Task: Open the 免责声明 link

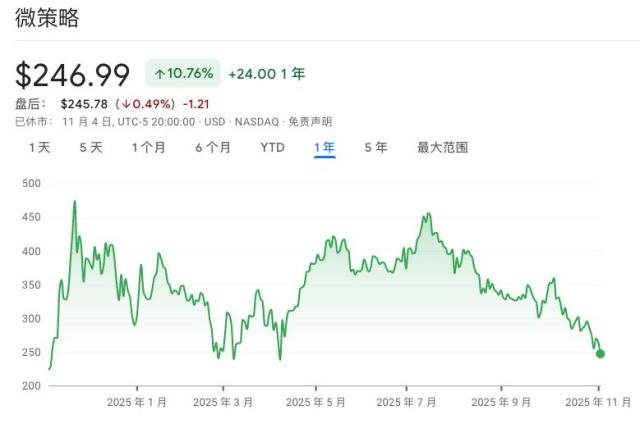Action: (310, 122)
